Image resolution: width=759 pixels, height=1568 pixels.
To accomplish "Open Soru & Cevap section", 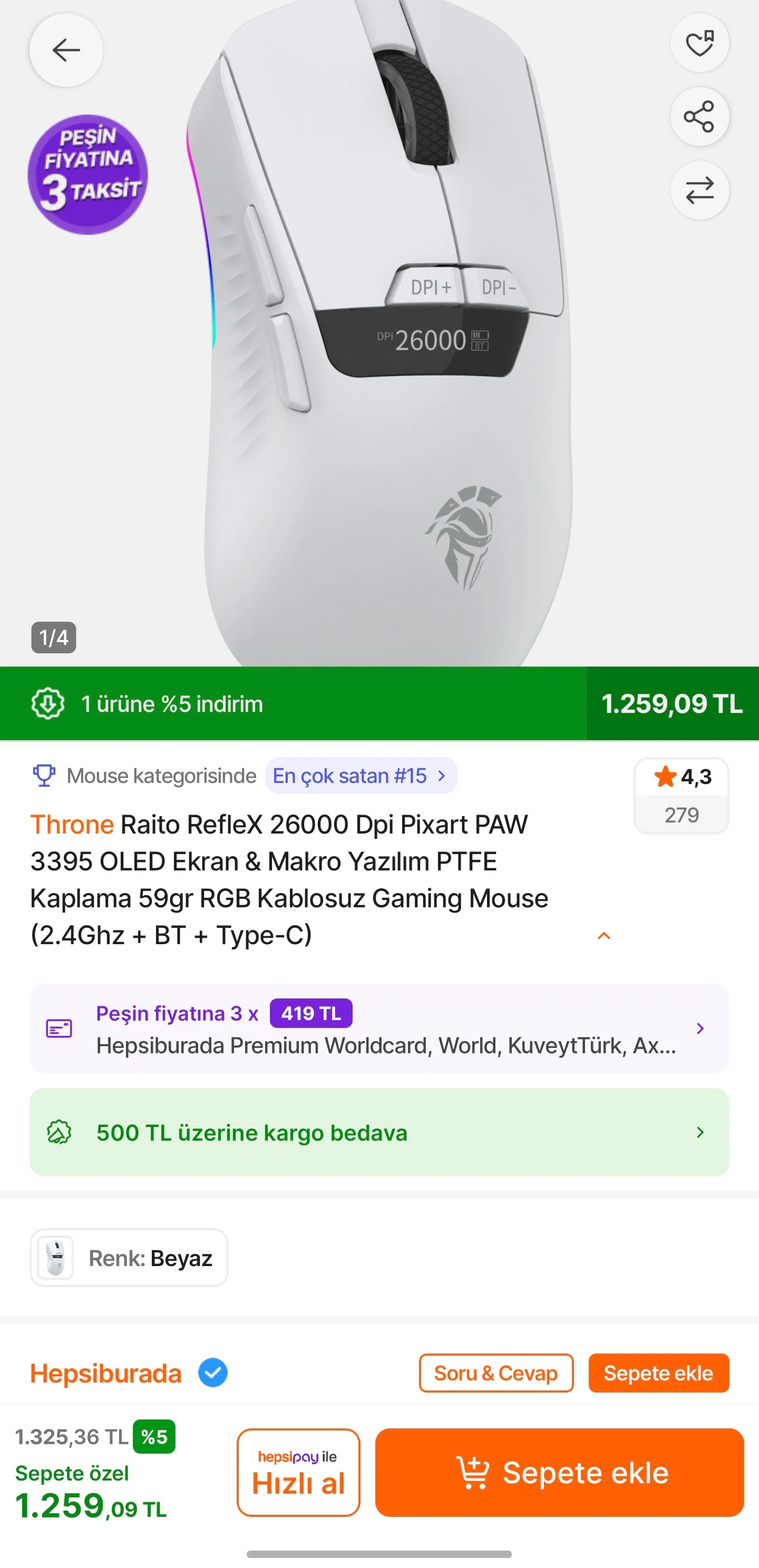I will pos(496,1373).
